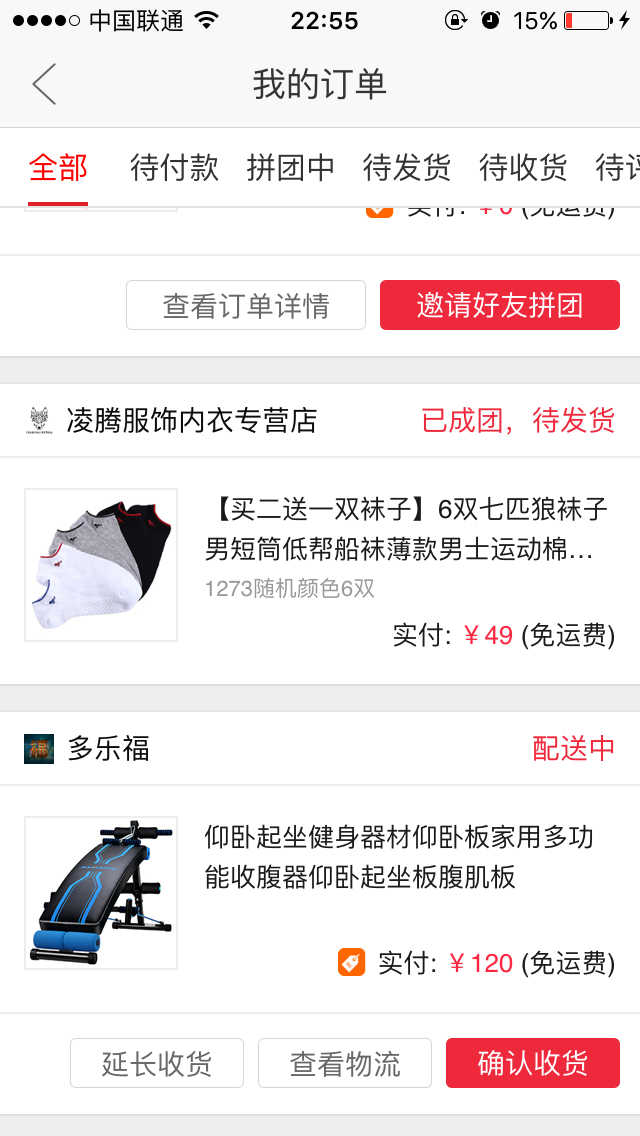The height and width of the screenshot is (1136, 640).
Task: Open the 拼团中 tab
Action: [291, 168]
